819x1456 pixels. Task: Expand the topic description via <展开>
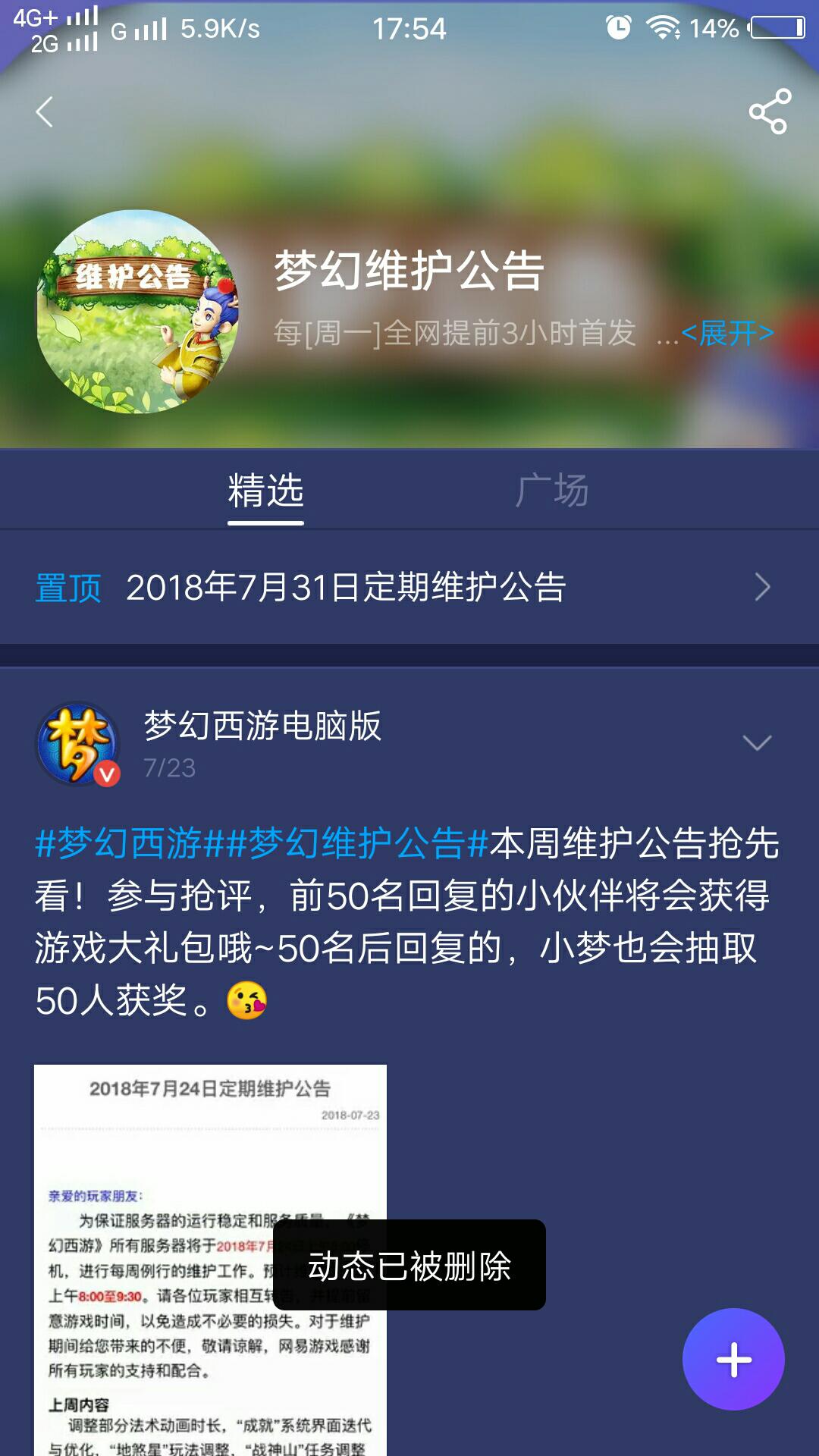click(726, 333)
